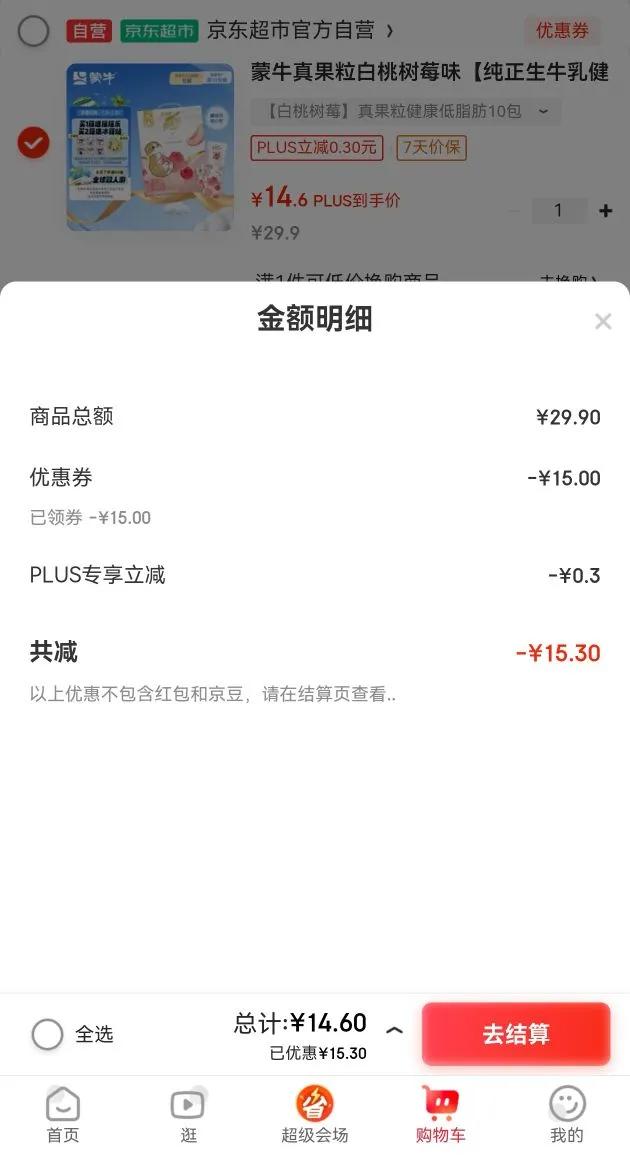Image resolution: width=630 pixels, height=1155 pixels.
Task: Open the 京东超市官方自营 store page
Action: [300, 31]
